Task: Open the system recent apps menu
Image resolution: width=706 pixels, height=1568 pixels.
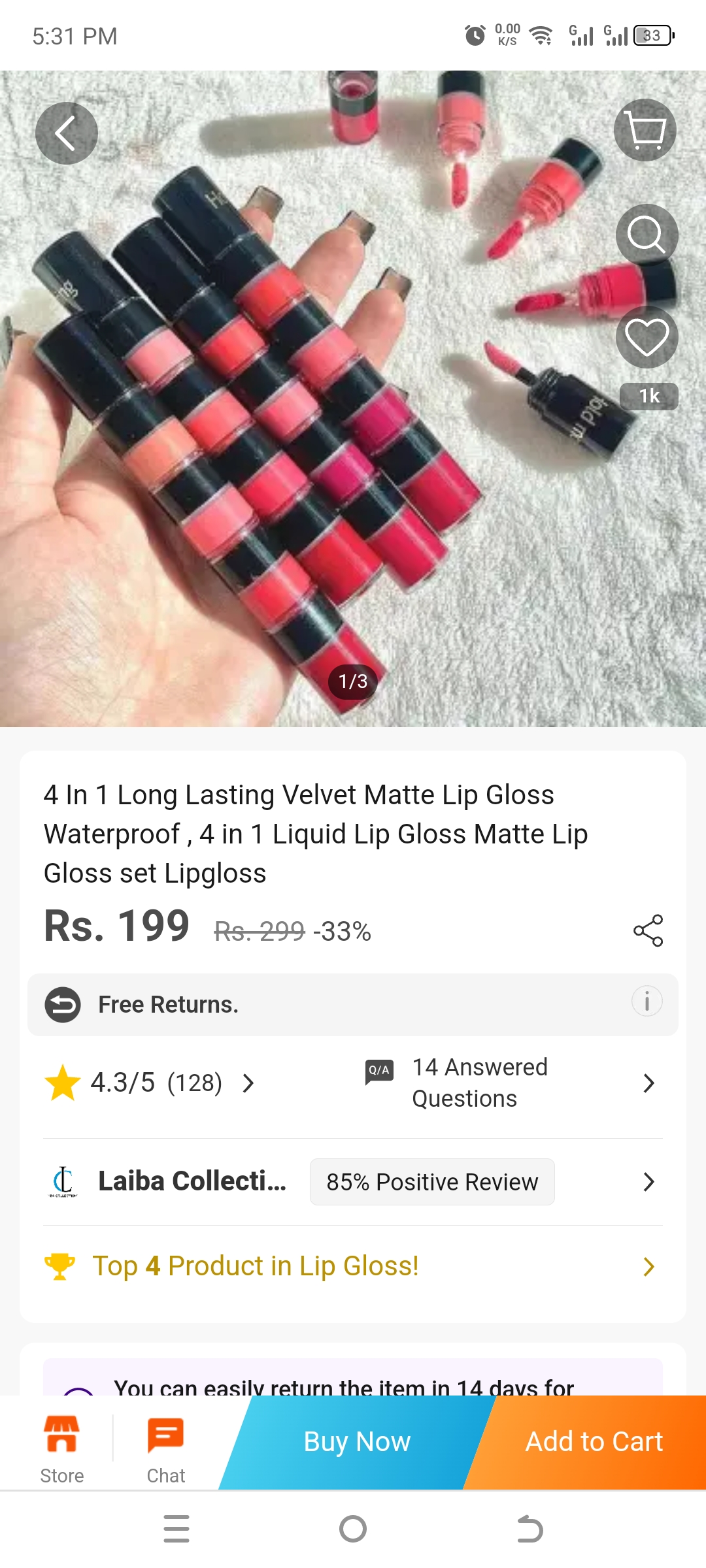Action: point(176,1529)
